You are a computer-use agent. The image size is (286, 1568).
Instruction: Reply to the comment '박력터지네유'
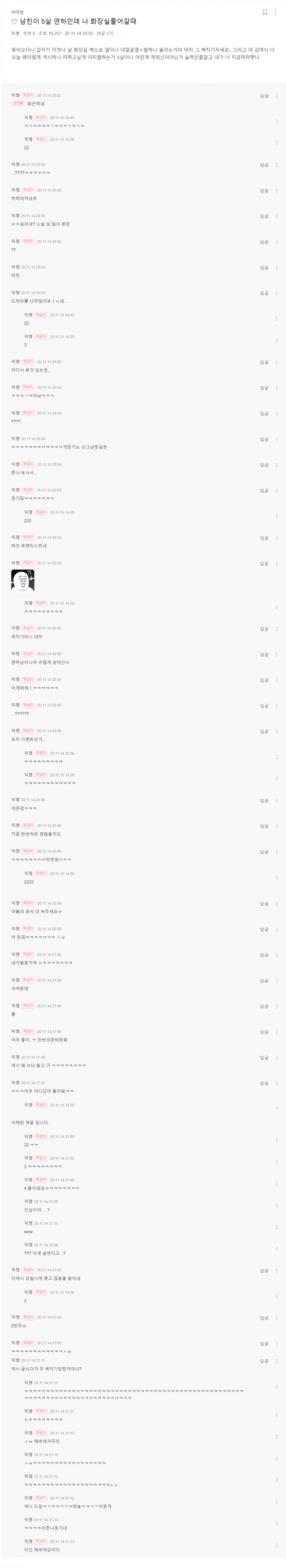[264, 191]
